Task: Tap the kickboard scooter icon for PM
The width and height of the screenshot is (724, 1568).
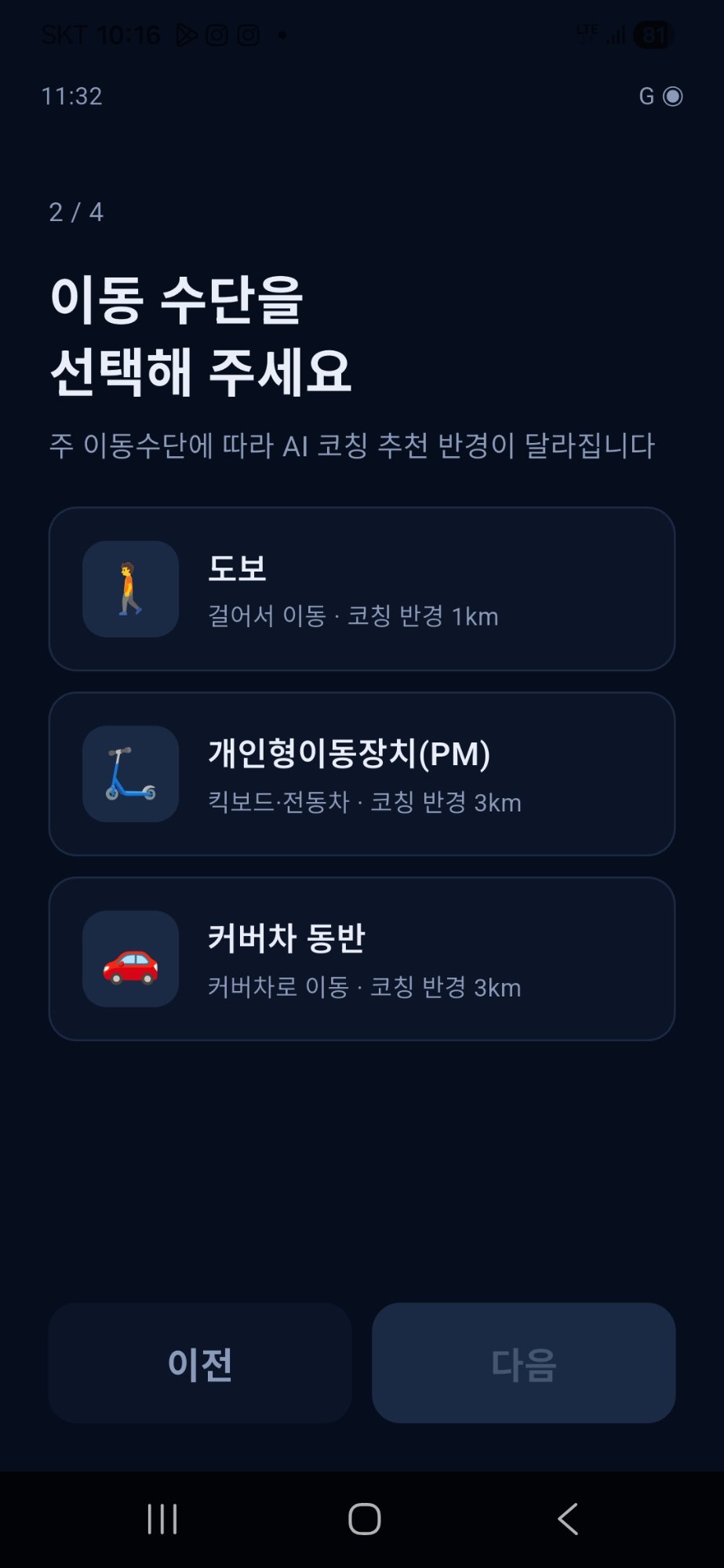Action: pos(129,774)
